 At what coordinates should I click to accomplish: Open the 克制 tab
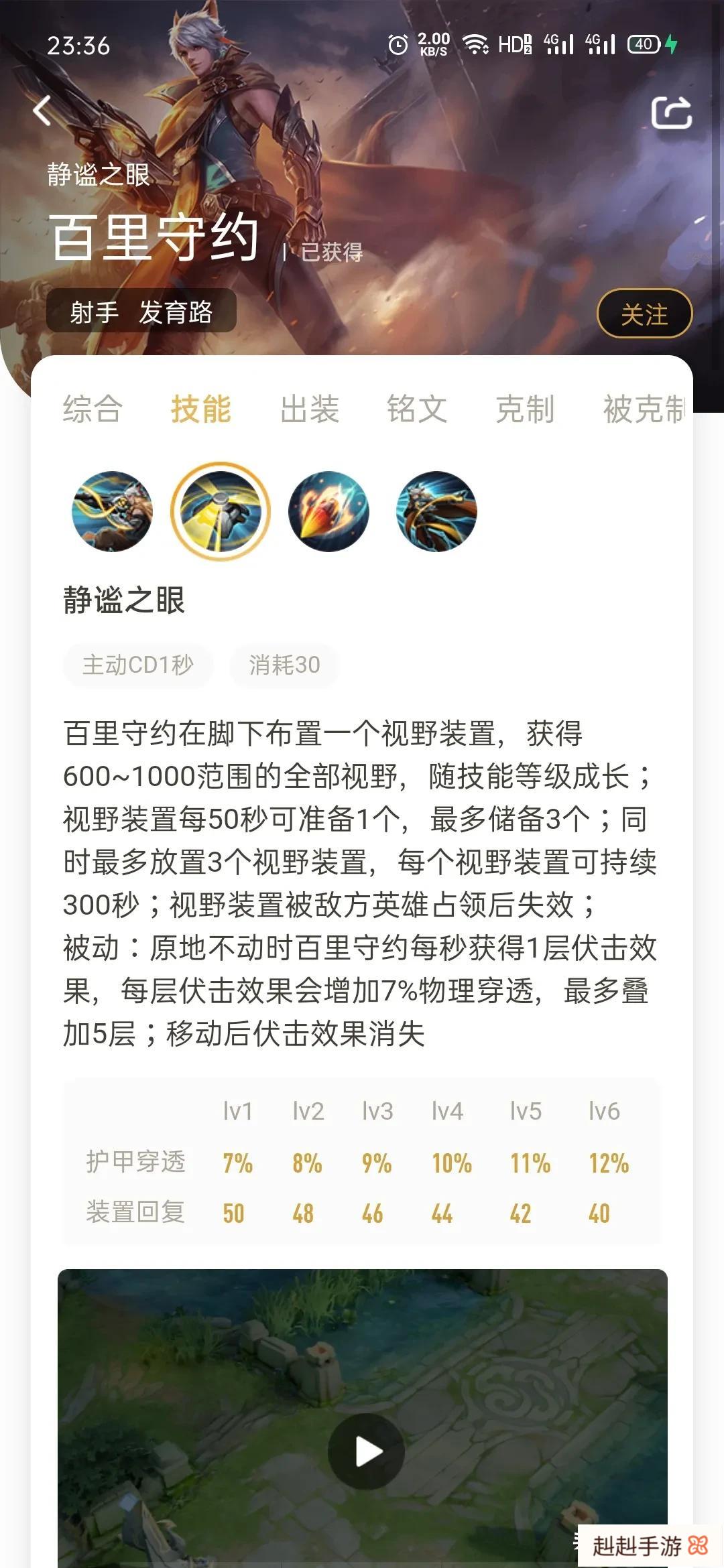(x=525, y=409)
